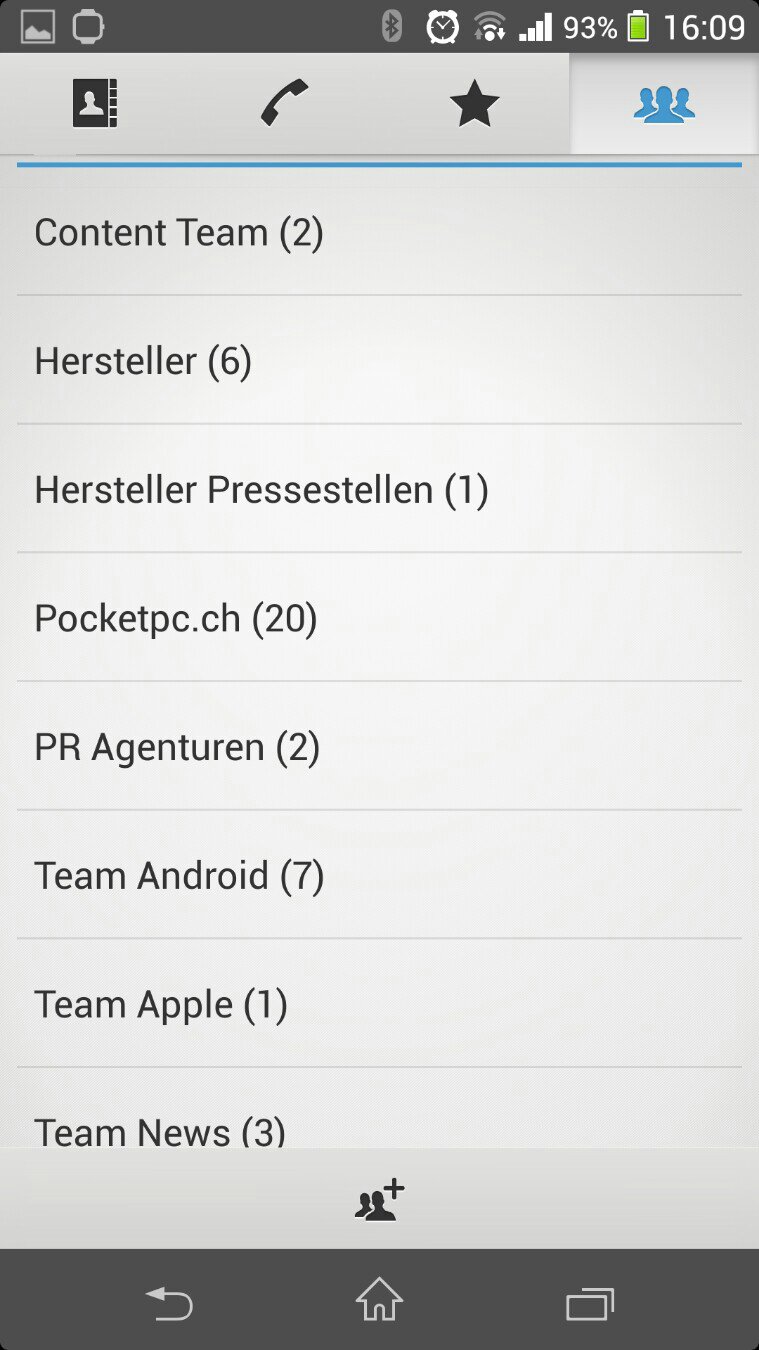Open the Team News group
The width and height of the screenshot is (759, 1350).
click(x=379, y=1108)
